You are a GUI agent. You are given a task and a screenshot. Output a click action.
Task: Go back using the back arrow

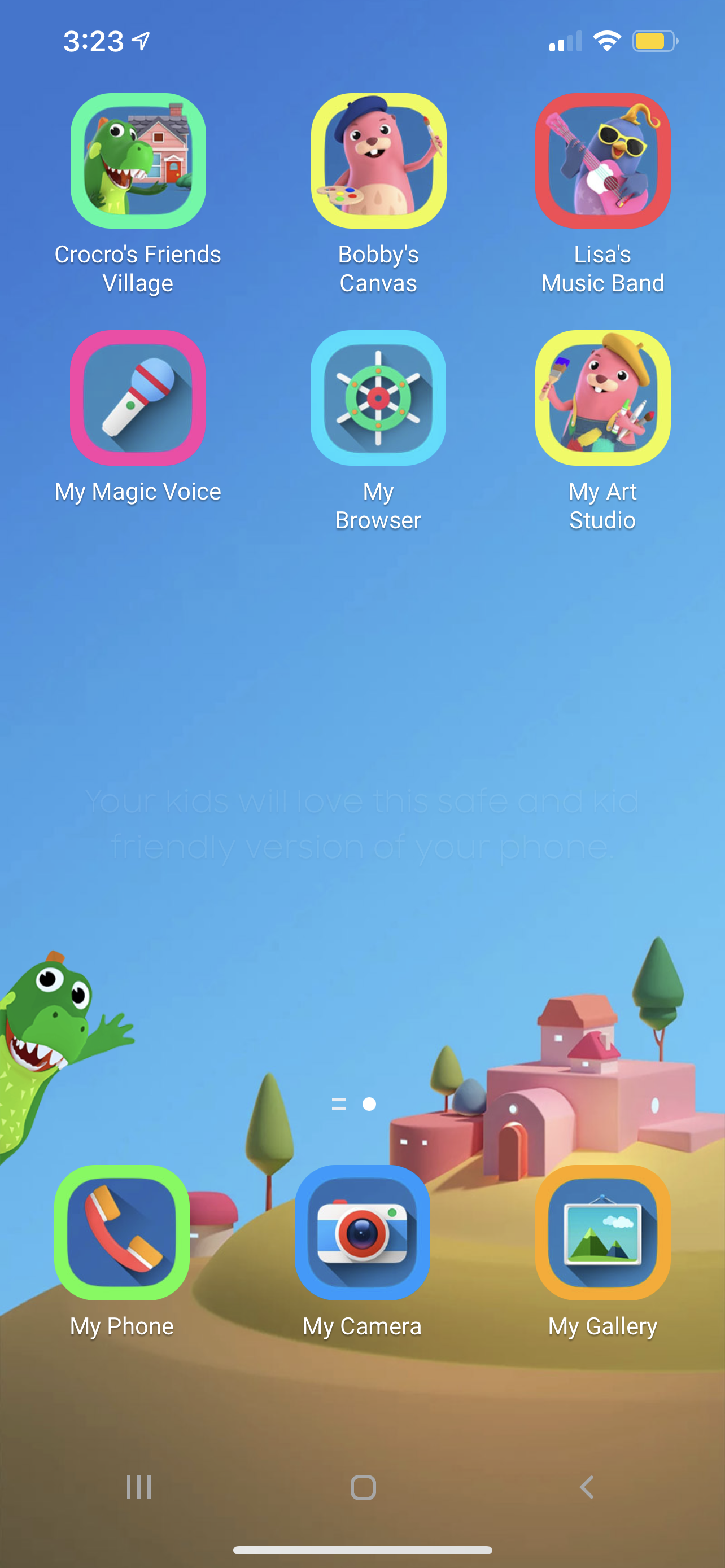coord(586,1487)
